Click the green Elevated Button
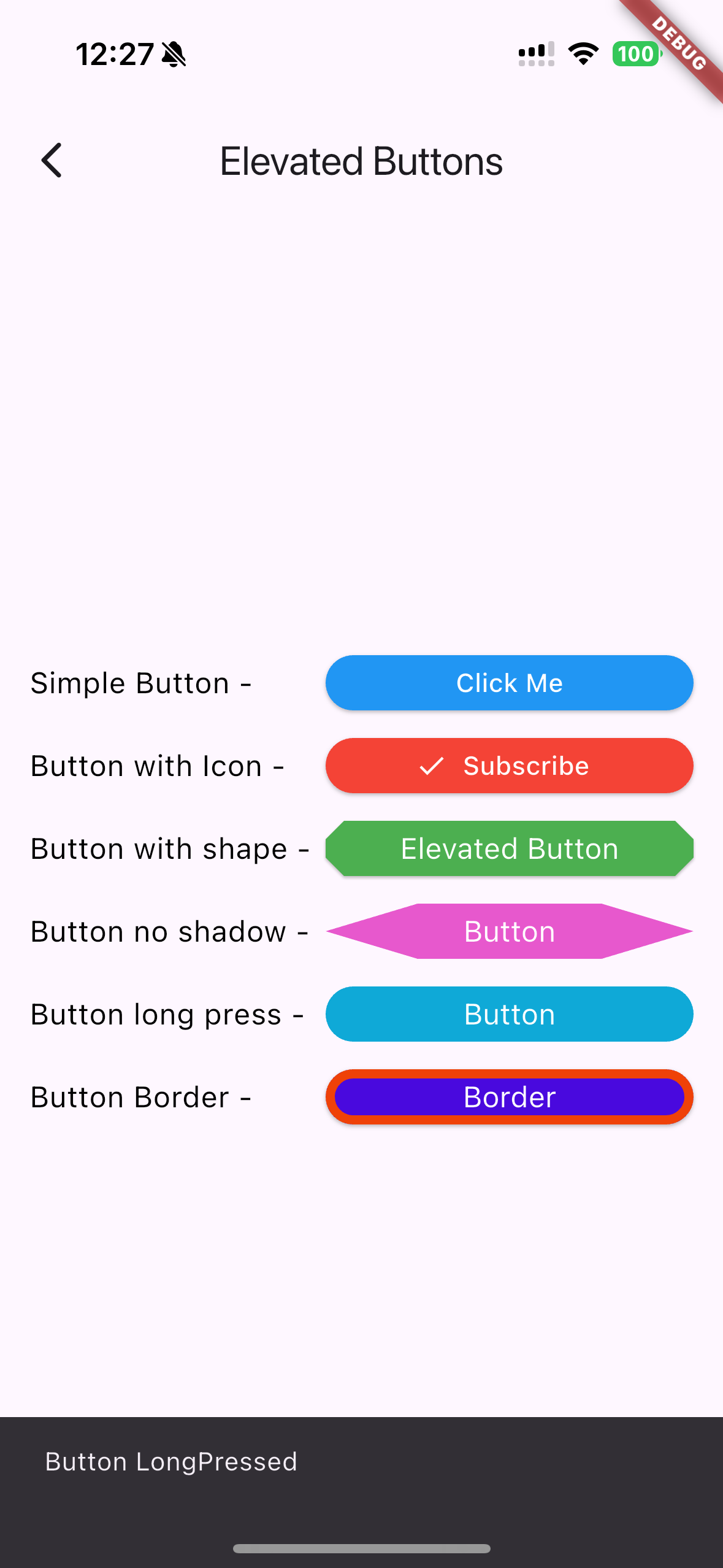The image size is (723, 1568). click(x=508, y=848)
